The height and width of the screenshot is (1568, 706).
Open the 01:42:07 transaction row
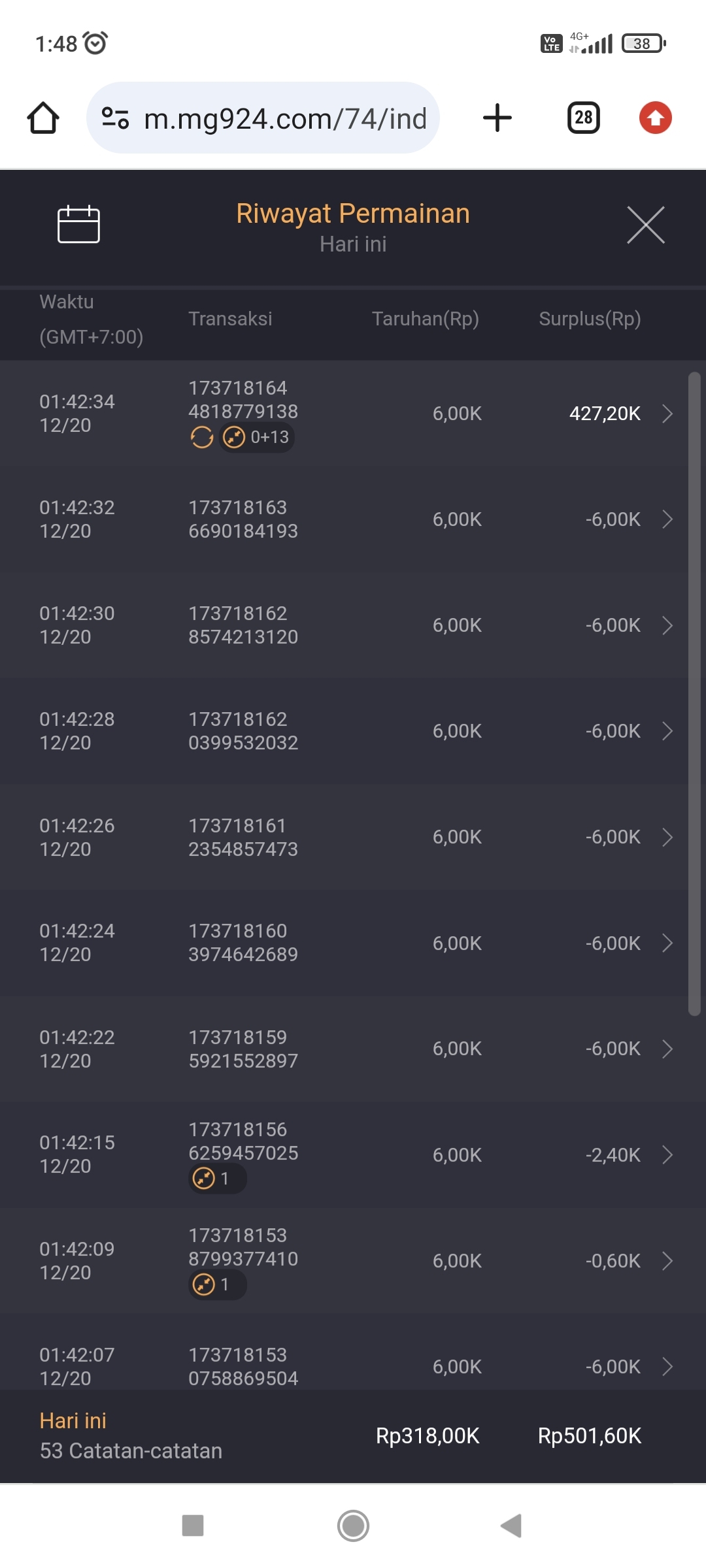[353, 1365]
